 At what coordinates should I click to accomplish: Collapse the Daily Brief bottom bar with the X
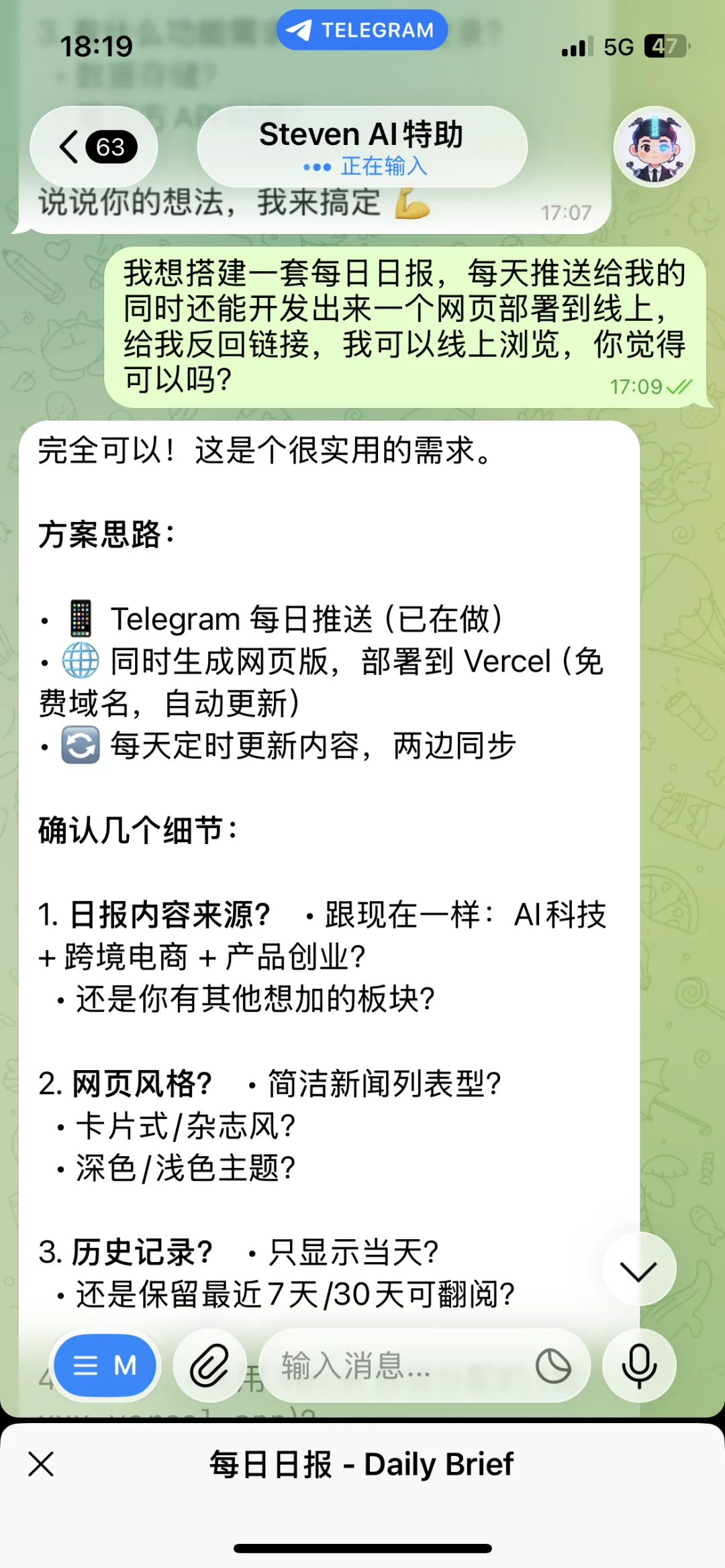pos(42,1464)
